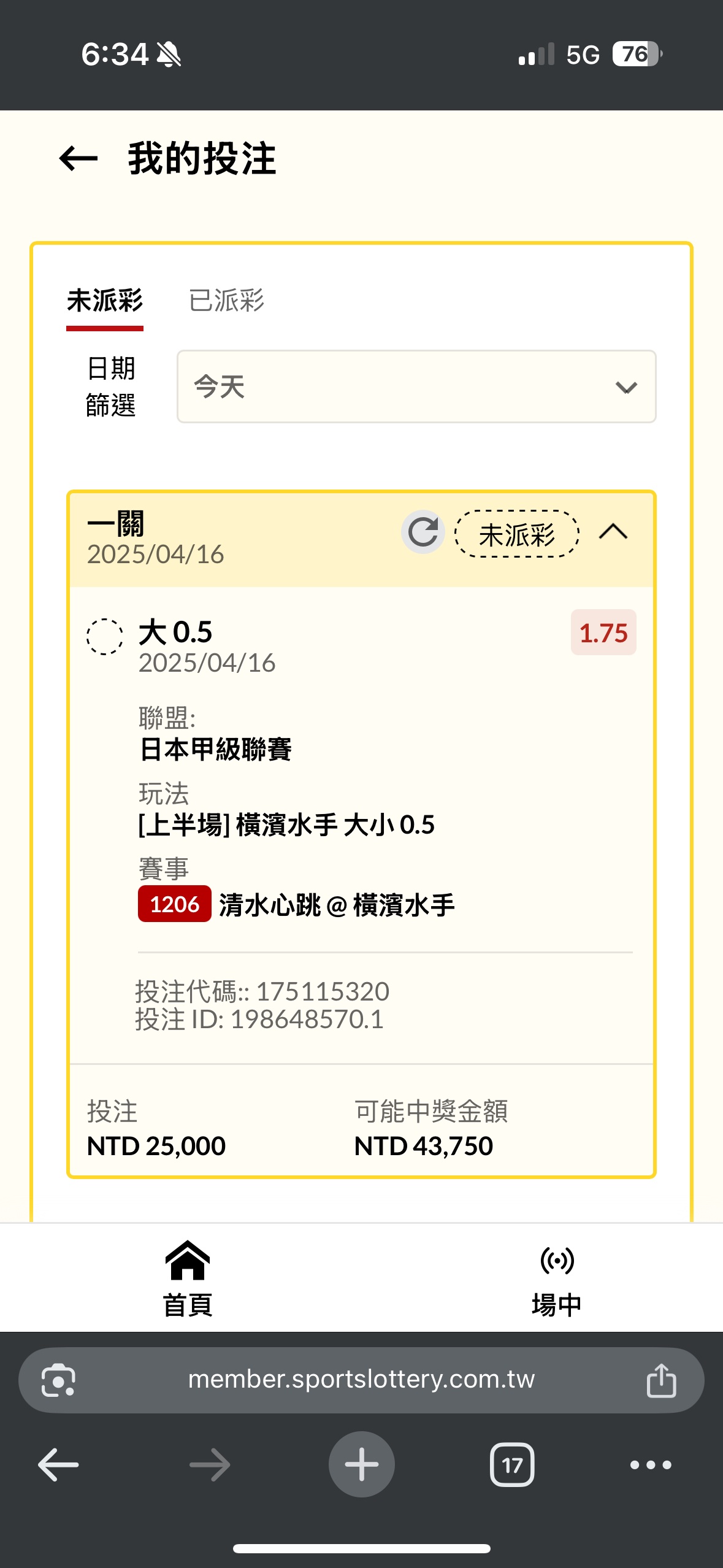Screen dimensions: 723x1568
Task: Open the camera search icon in address bar
Action: 58,1380
